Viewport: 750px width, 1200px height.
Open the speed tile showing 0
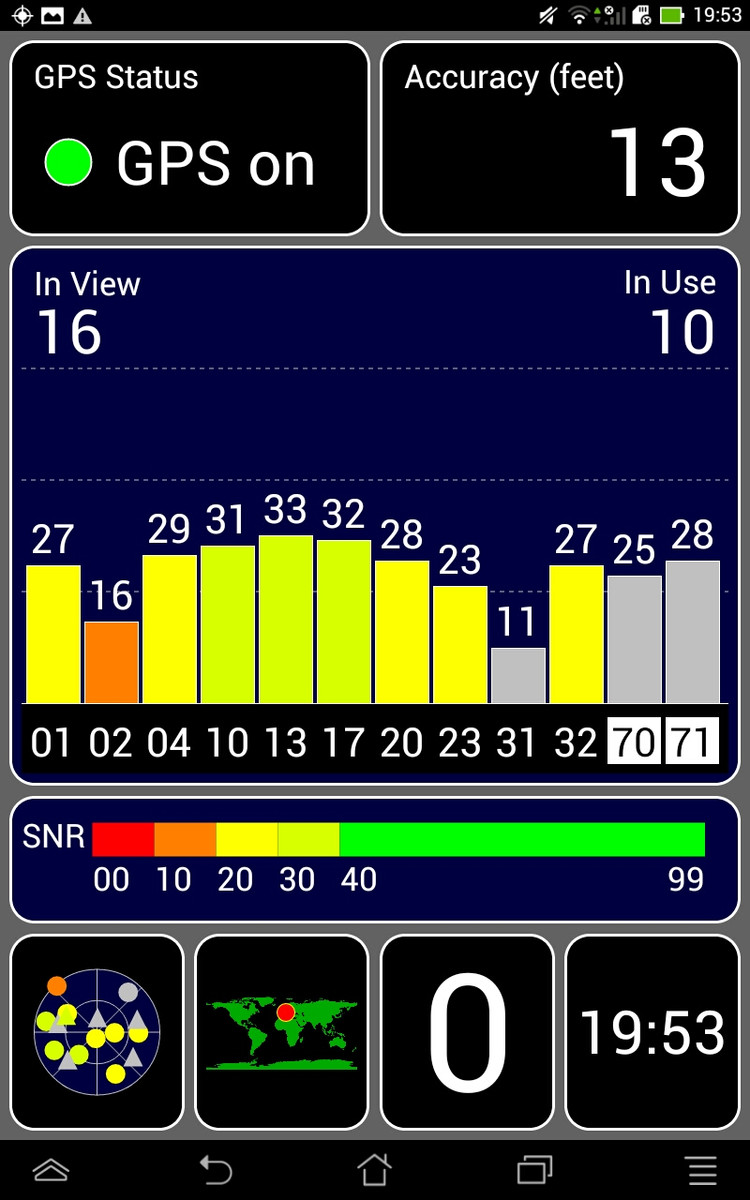pyautogui.click(x=467, y=1031)
